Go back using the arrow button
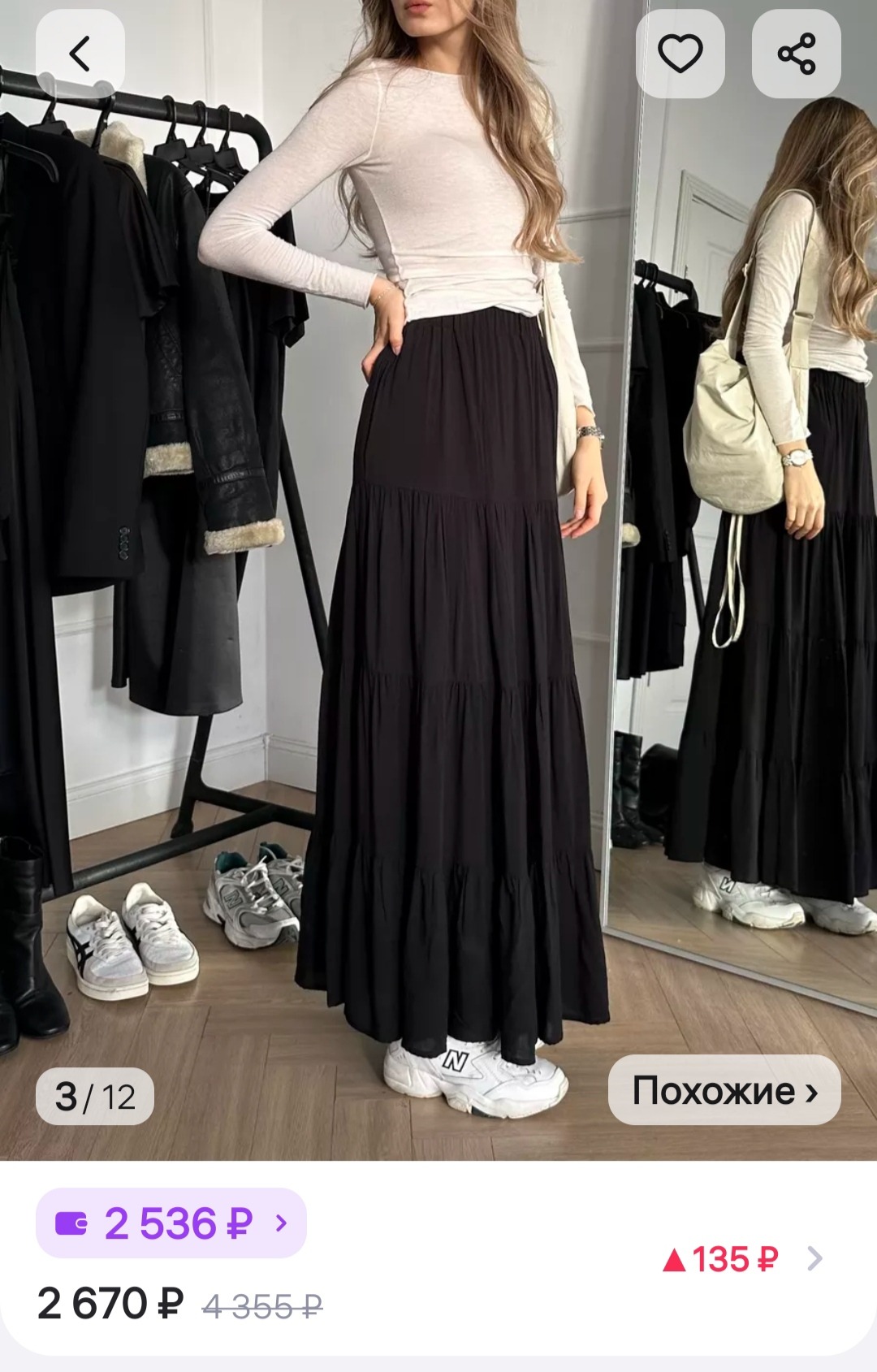This screenshot has width=877, height=1372. [x=80, y=54]
